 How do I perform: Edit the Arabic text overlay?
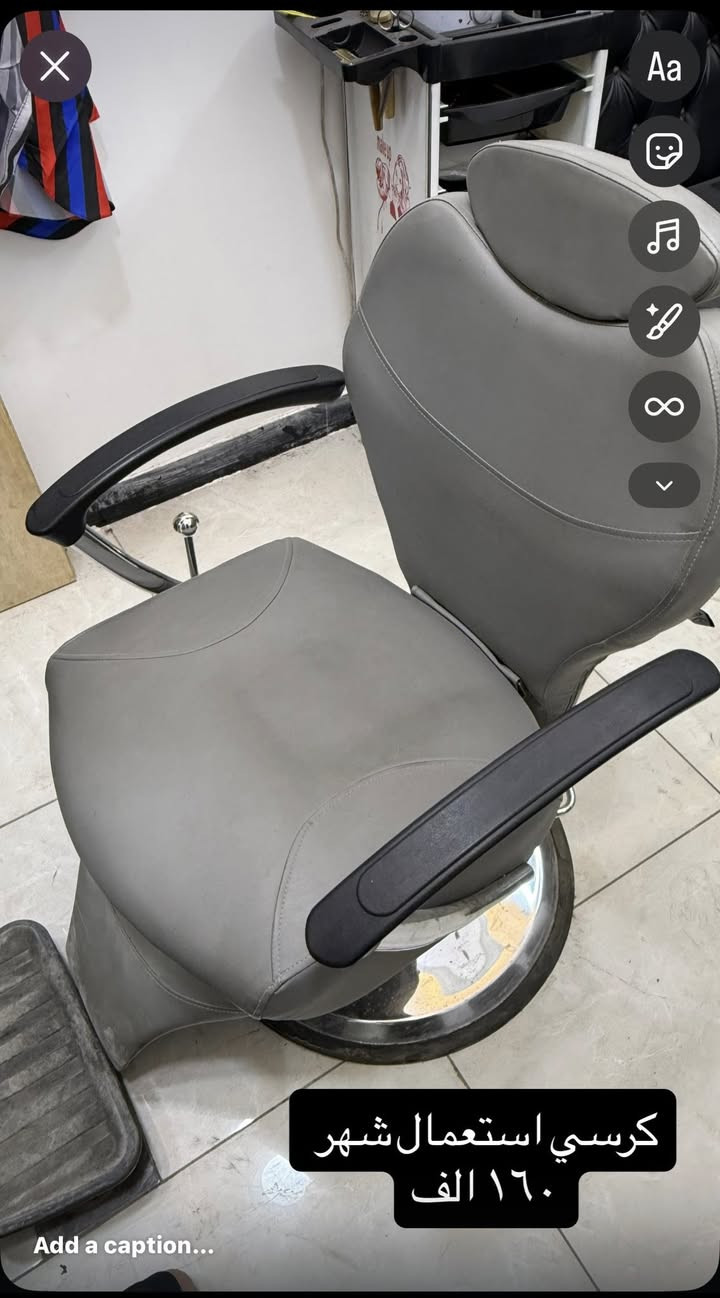pyautogui.click(x=484, y=1158)
